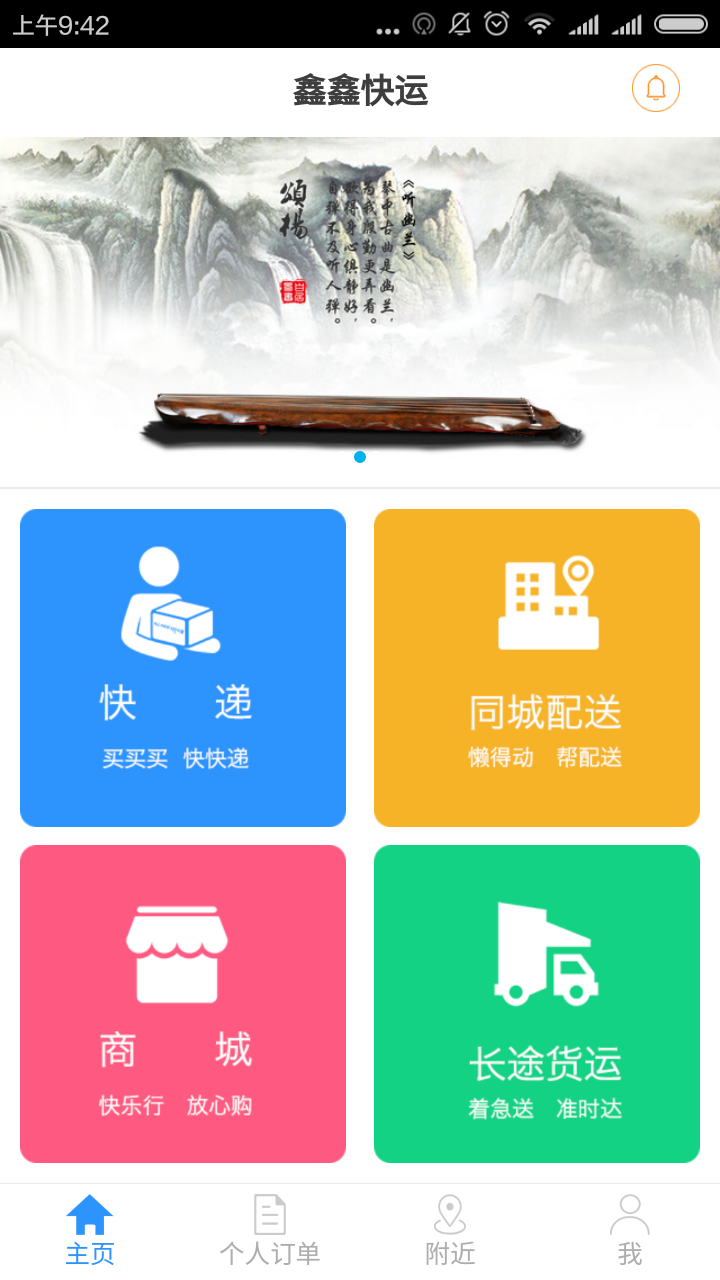The image size is (720, 1280).
Task: Open the 同城配送 same-city delivery service
Action: point(537,667)
